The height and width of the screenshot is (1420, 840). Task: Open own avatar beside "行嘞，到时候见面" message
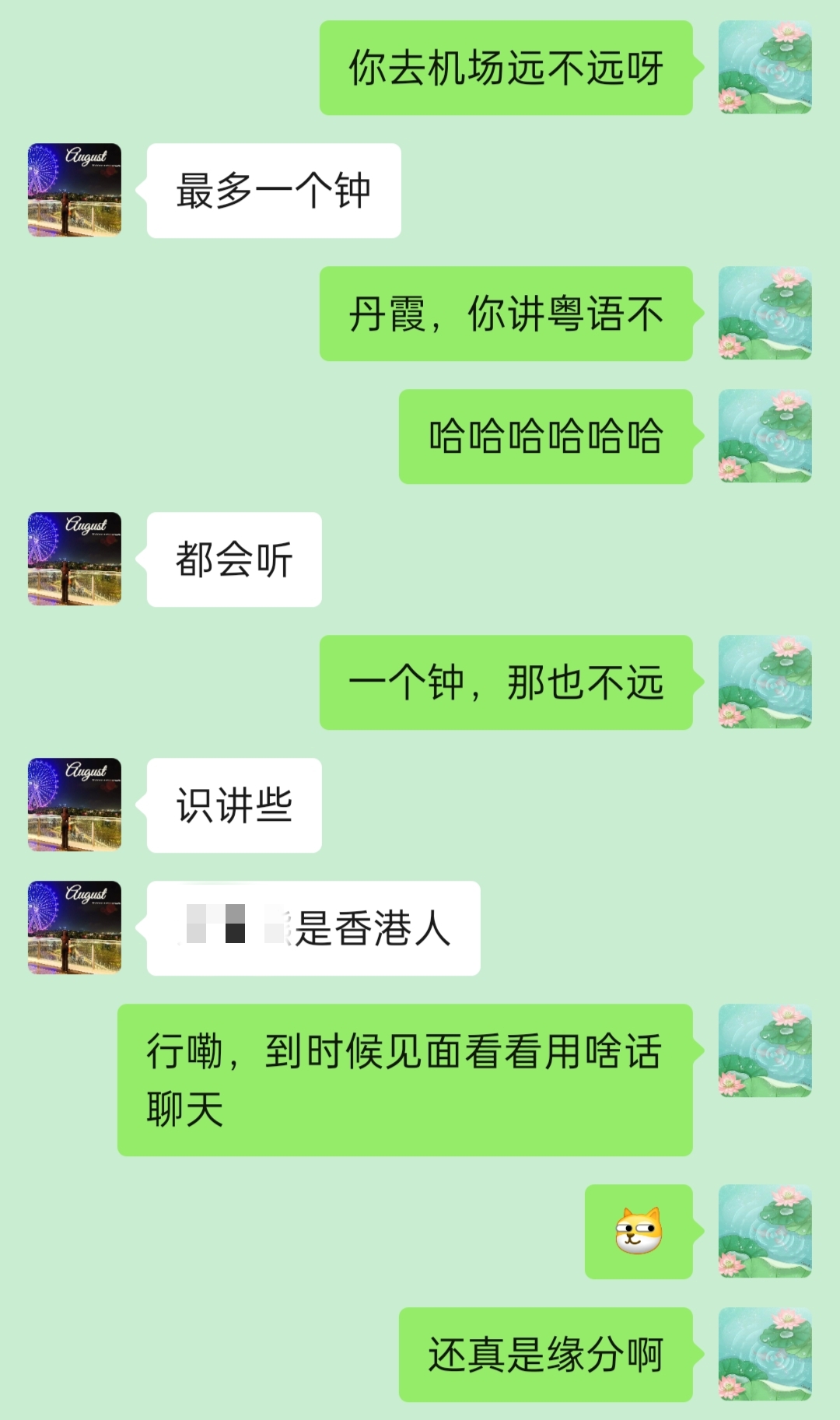coord(765,1050)
